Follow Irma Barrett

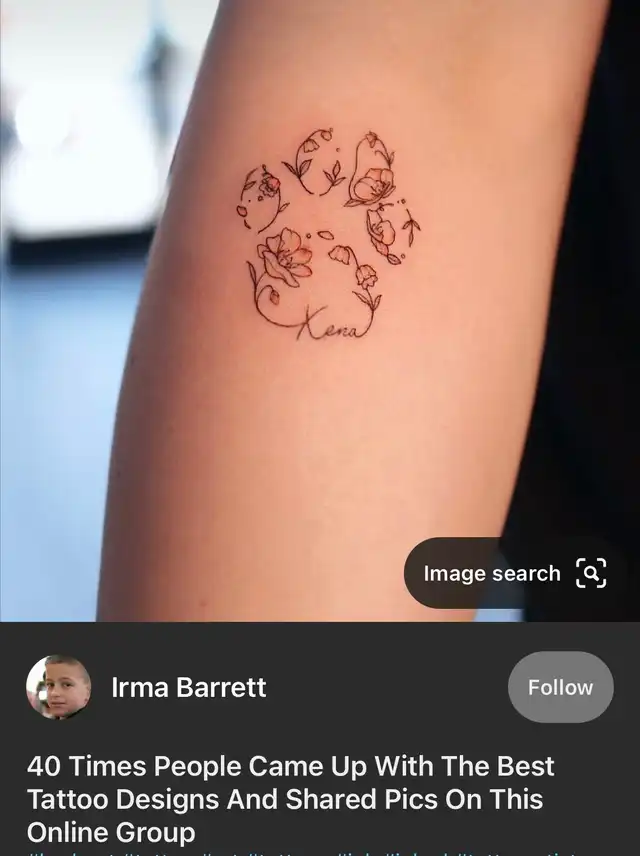pyautogui.click(x=560, y=687)
